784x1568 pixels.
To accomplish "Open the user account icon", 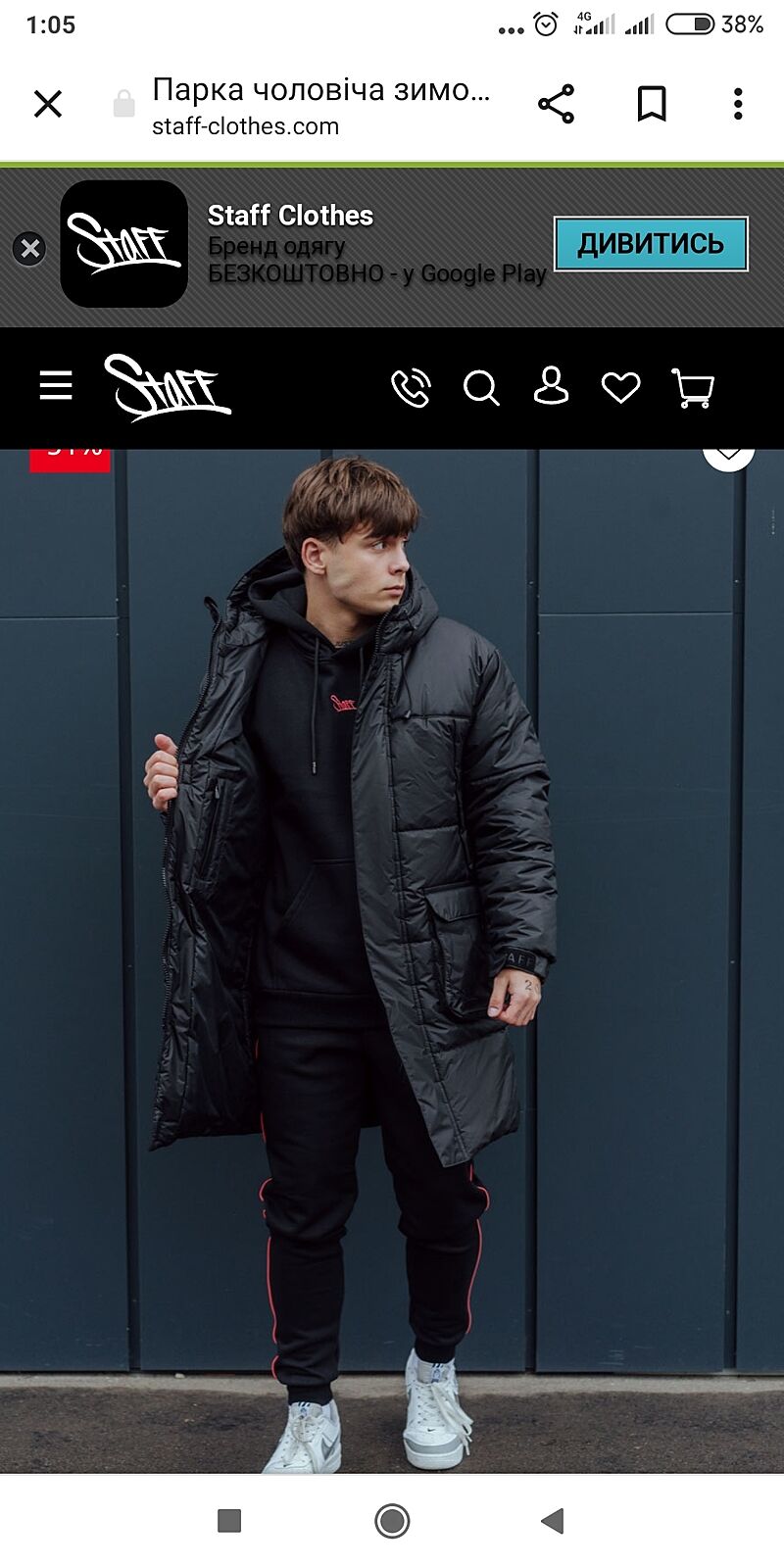I will pos(551,387).
